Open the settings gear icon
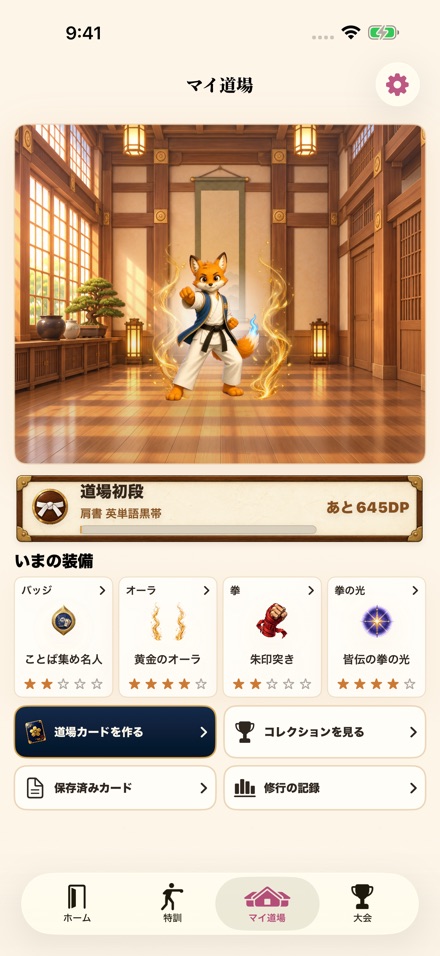440x956 pixels. point(397,84)
